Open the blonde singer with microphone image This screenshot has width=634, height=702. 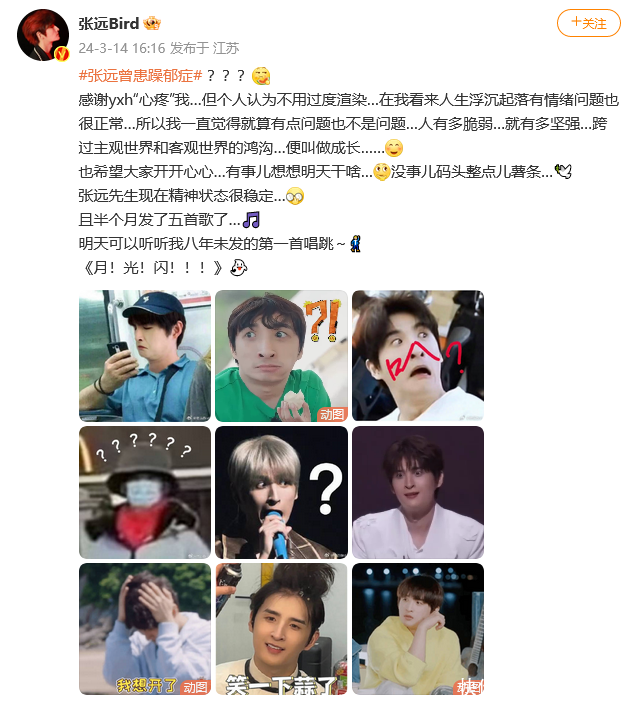[x=281, y=492]
